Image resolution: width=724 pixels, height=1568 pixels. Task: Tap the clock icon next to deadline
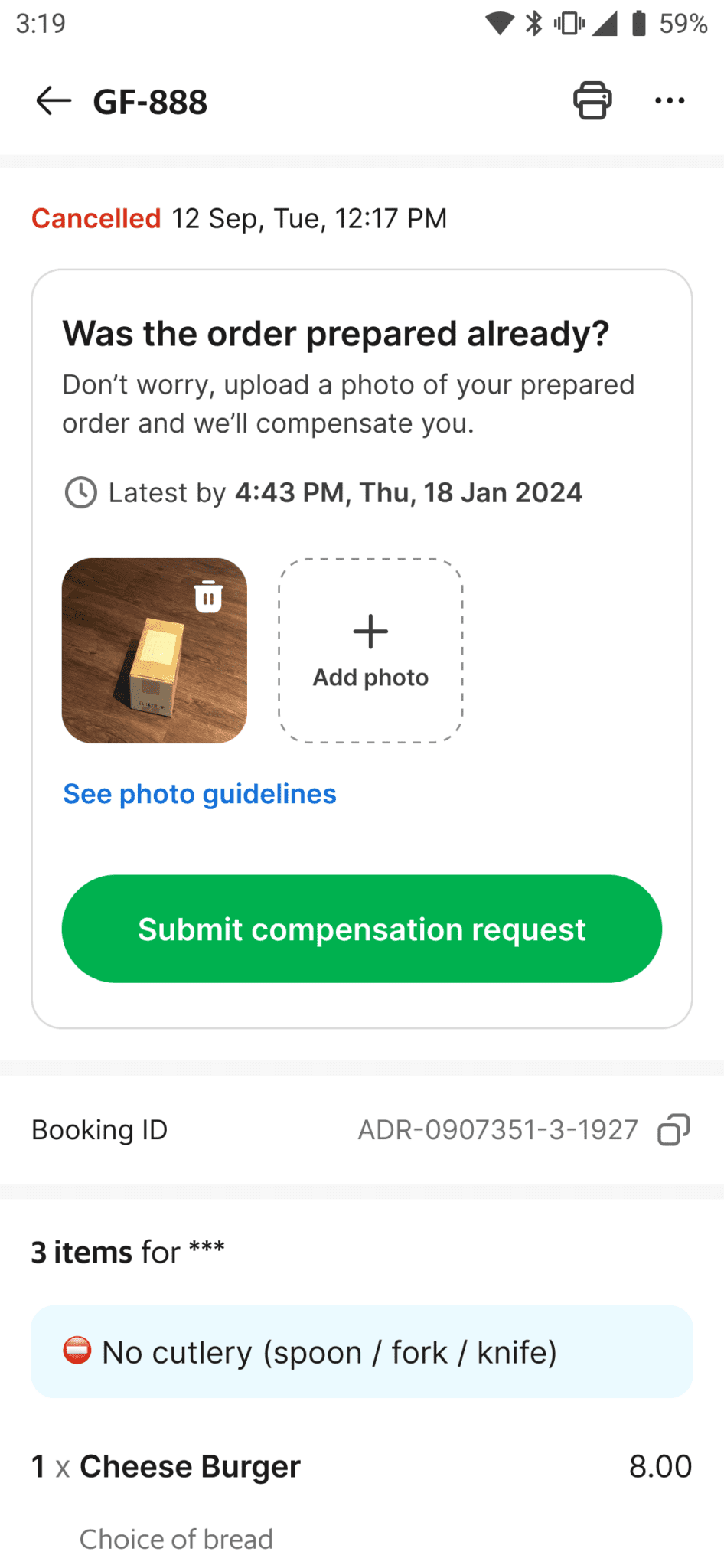[x=80, y=492]
